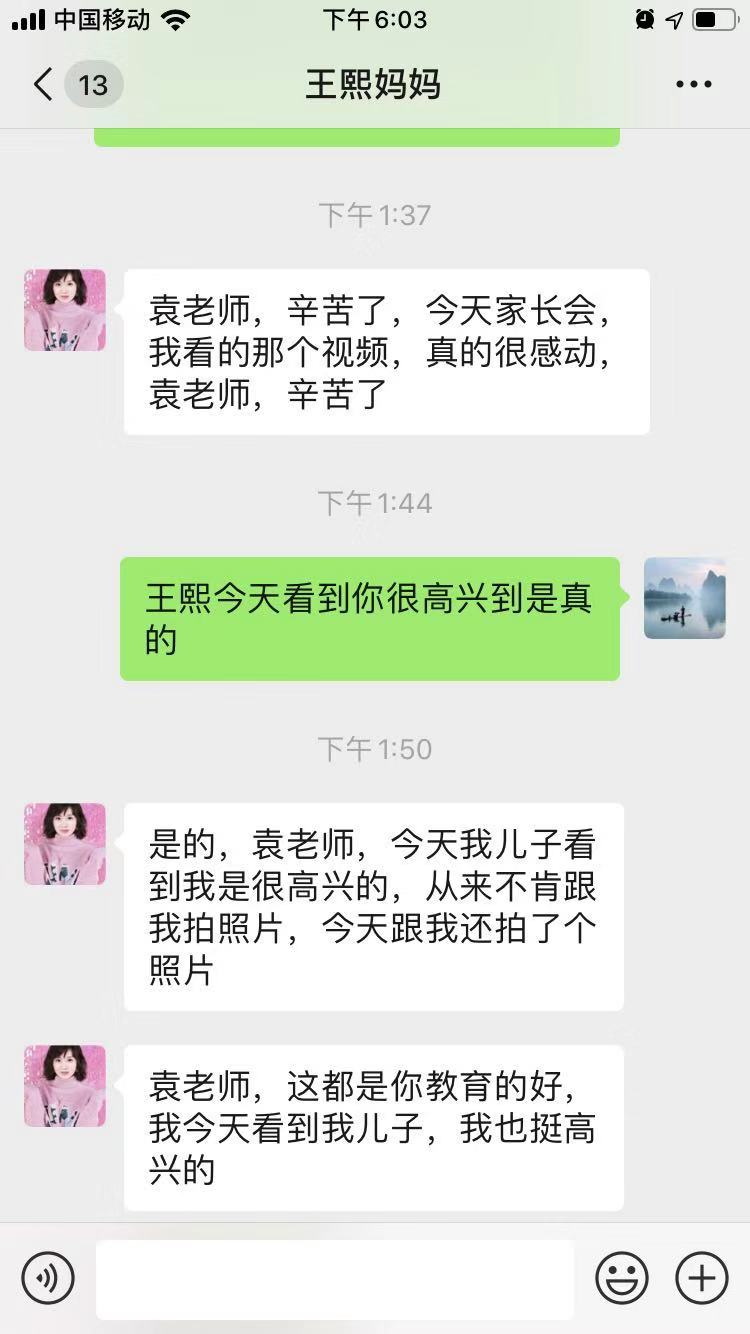View 王熙妈妈's avatar beside the 1:37 message

[x=65, y=310]
